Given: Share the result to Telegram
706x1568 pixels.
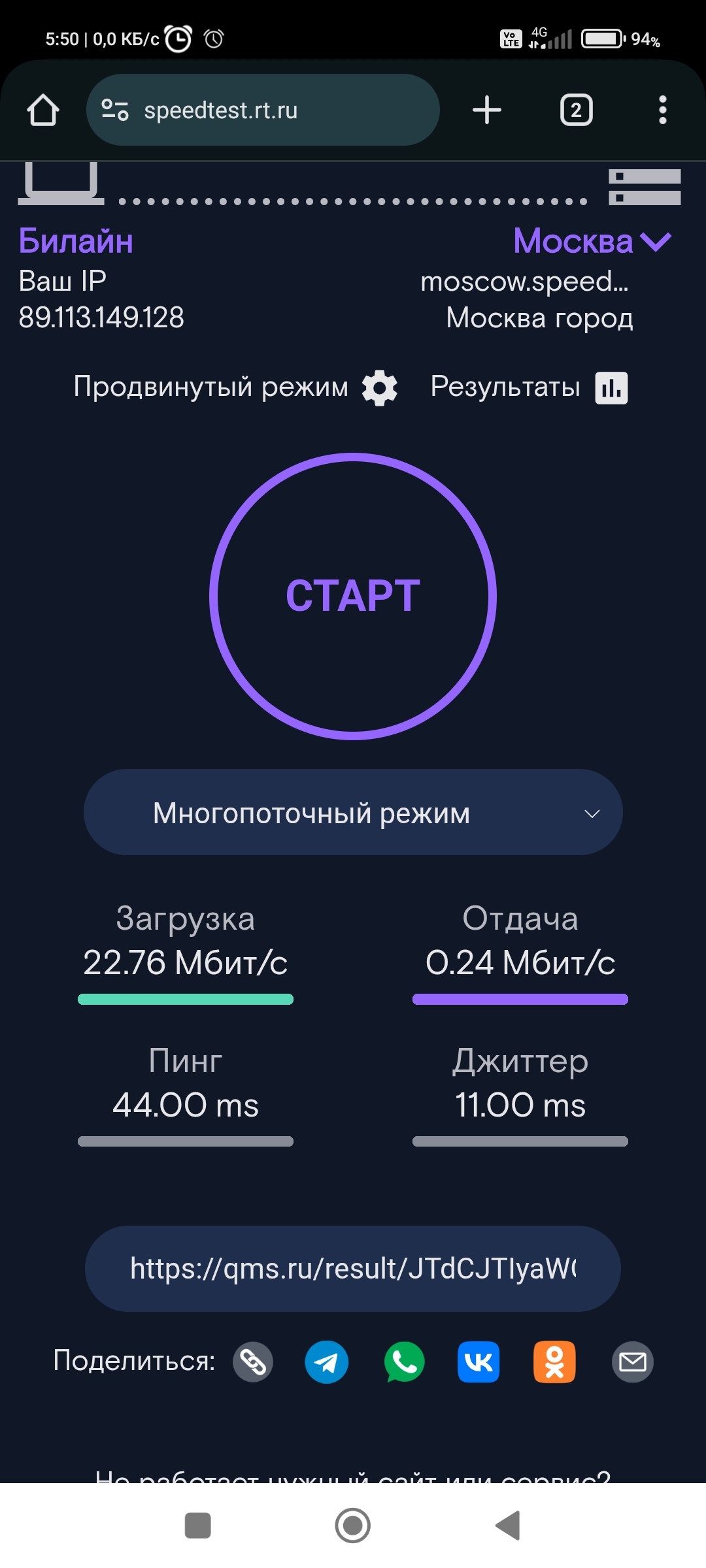Looking at the screenshot, I should (x=326, y=1362).
